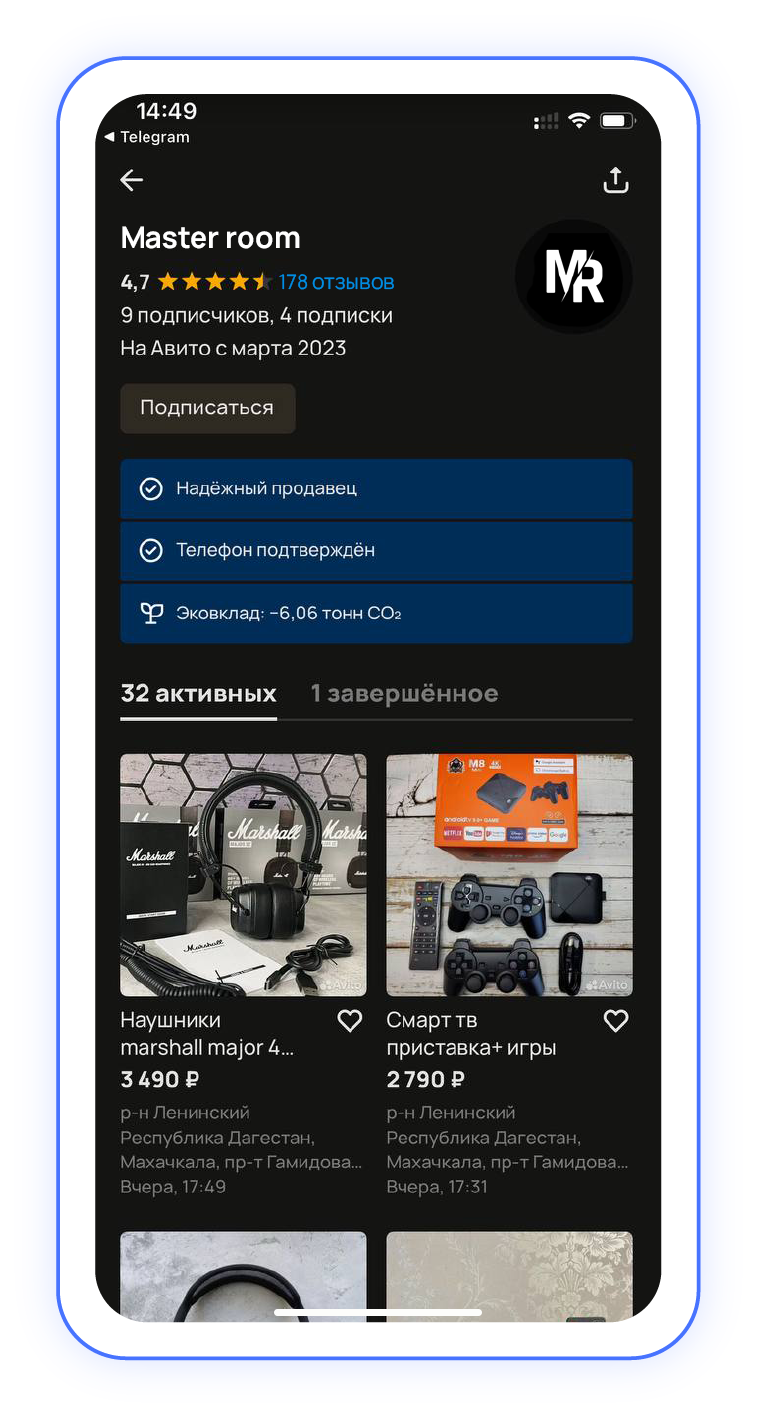757x1417 pixels.
Task: Switch to the 32 активных tab
Action: tap(198, 694)
